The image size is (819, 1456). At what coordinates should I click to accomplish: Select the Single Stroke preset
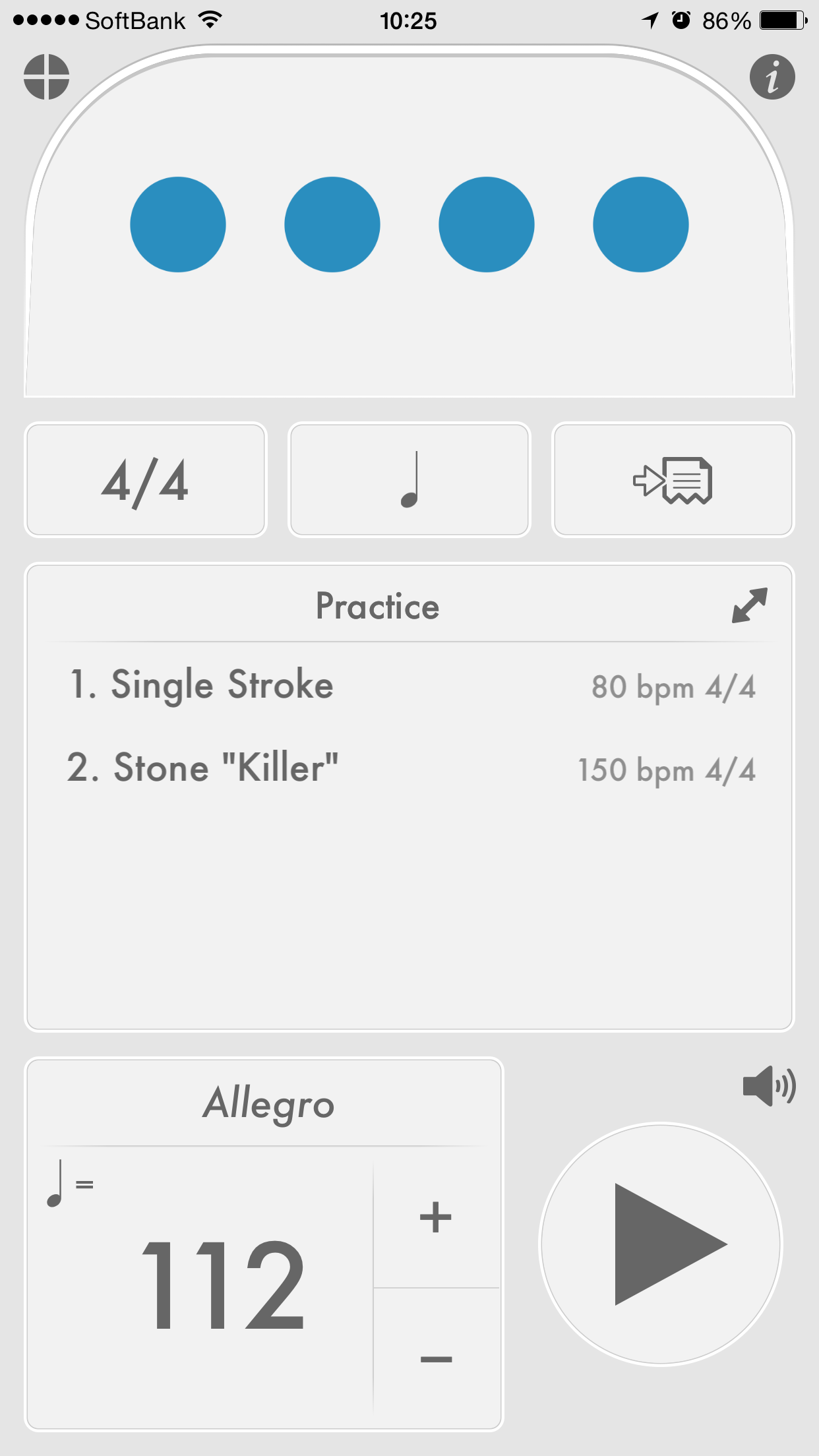click(409, 685)
